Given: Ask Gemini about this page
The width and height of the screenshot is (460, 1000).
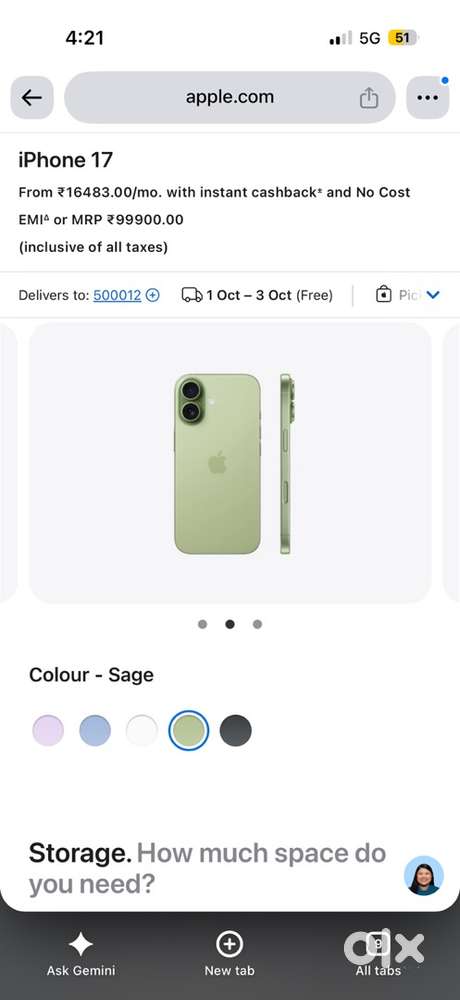Looking at the screenshot, I should tap(81, 955).
